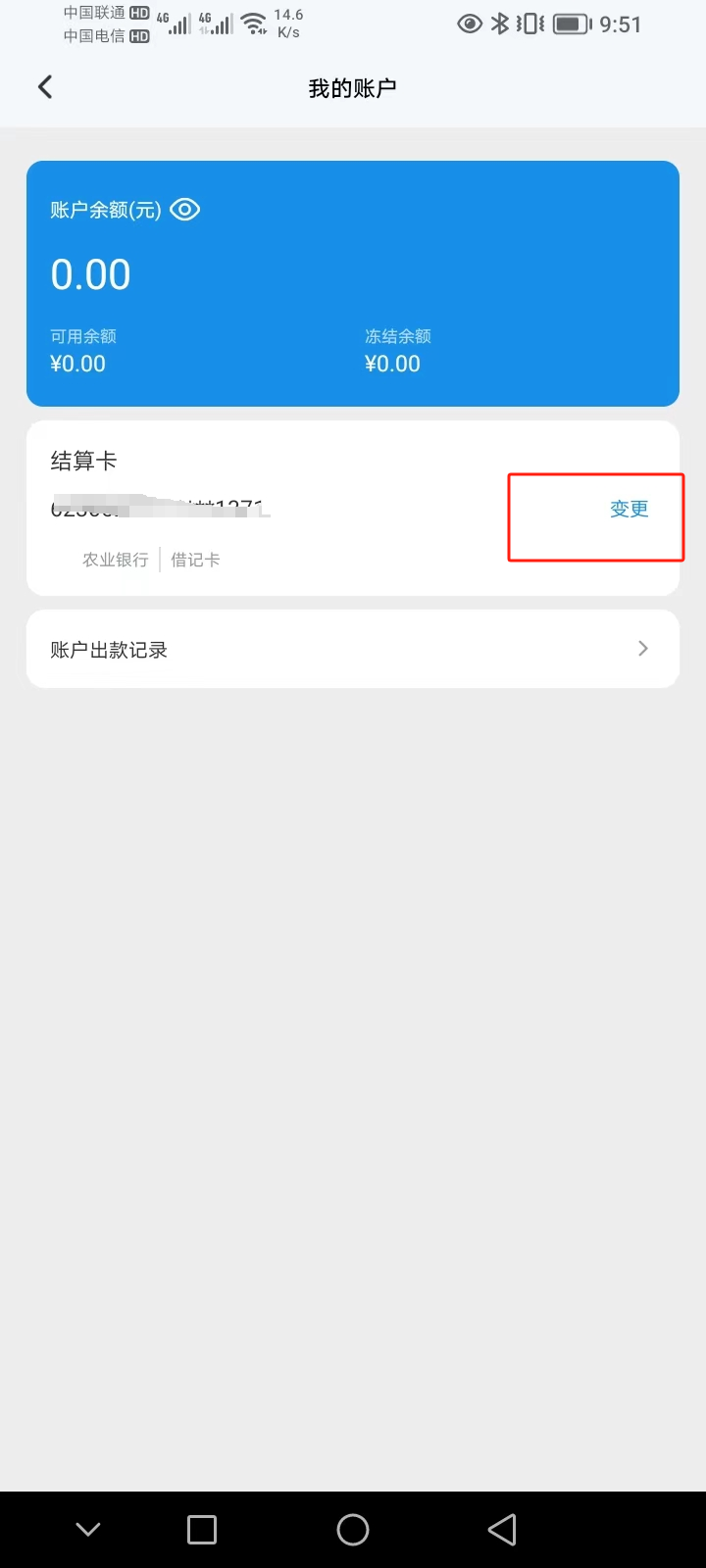Screen dimensions: 706x1568
Task: Go back from the 我的账户 page
Action: pyautogui.click(x=45, y=87)
